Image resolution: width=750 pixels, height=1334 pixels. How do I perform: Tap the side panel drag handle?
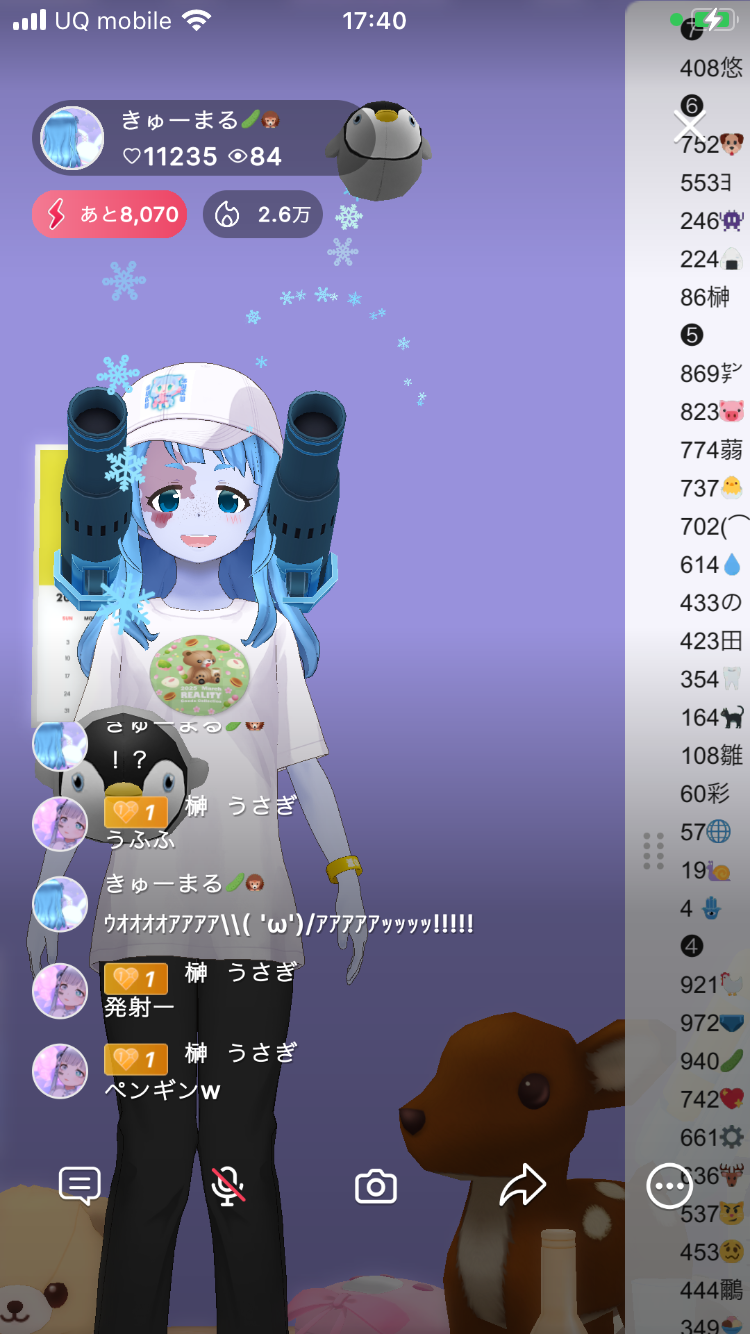(x=654, y=851)
